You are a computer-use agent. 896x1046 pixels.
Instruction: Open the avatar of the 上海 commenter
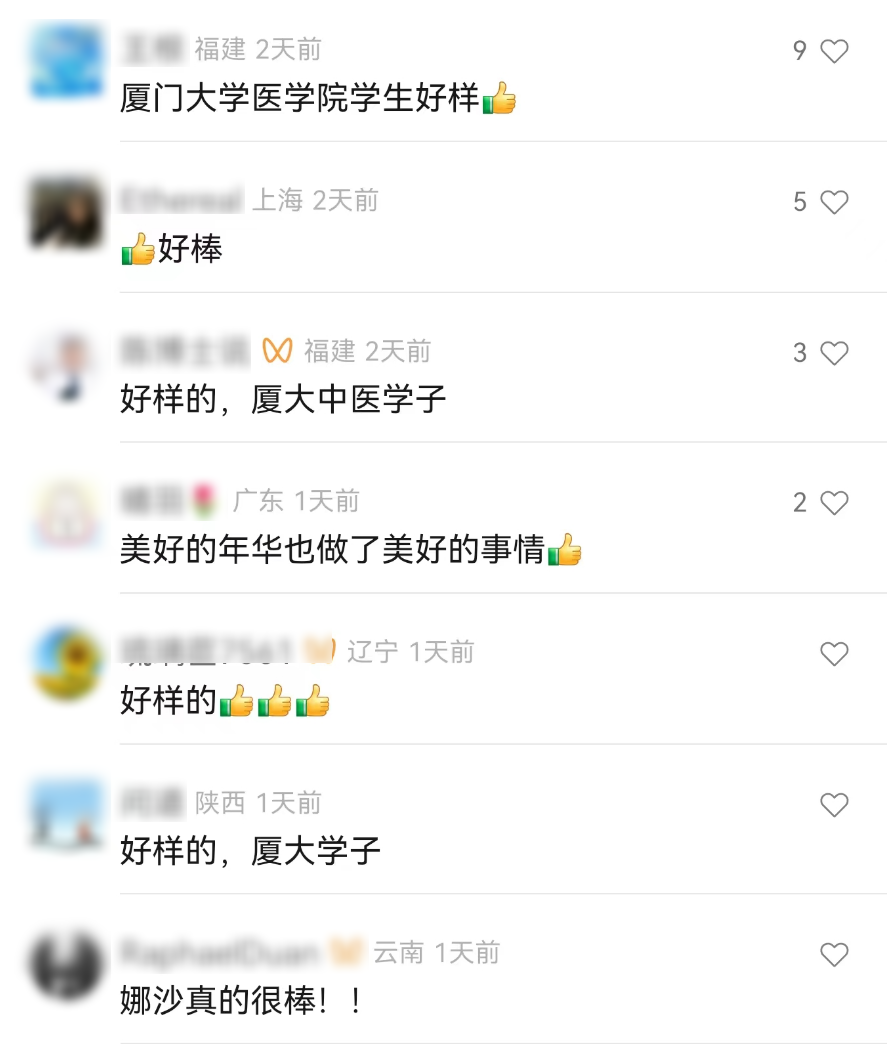click(66, 214)
